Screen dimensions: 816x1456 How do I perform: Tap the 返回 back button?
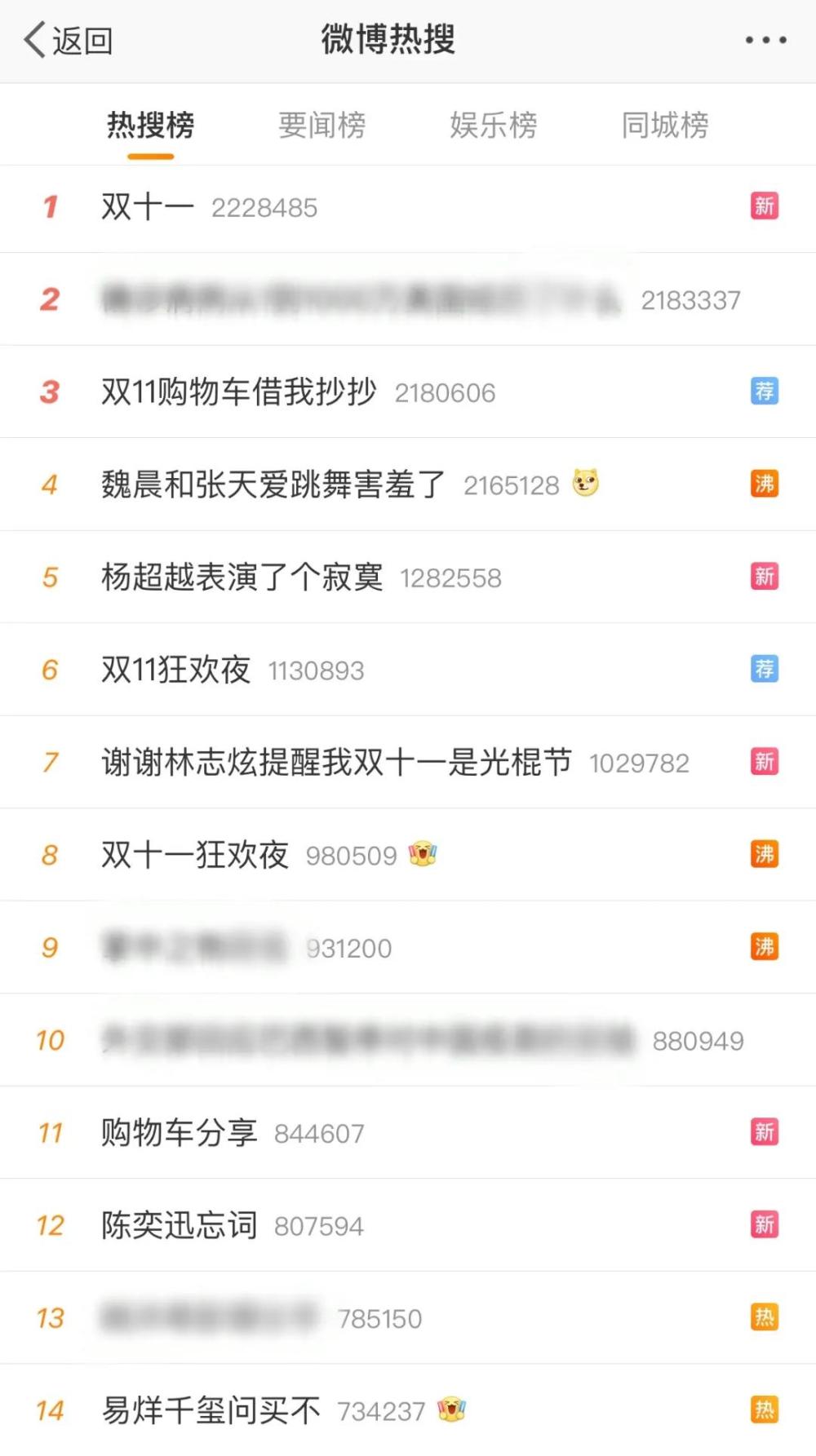[69, 40]
